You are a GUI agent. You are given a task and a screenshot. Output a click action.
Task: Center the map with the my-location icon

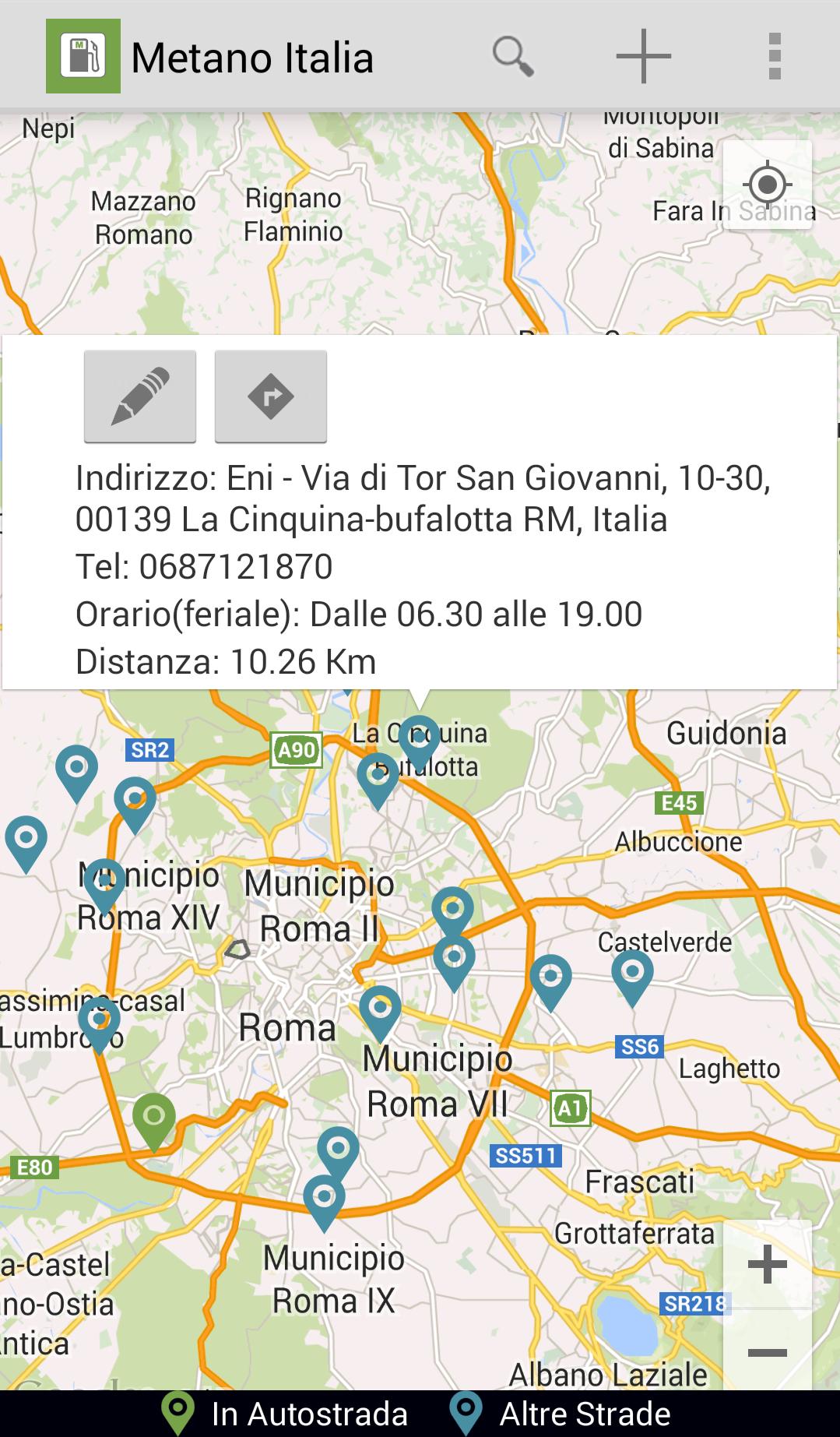(x=767, y=185)
